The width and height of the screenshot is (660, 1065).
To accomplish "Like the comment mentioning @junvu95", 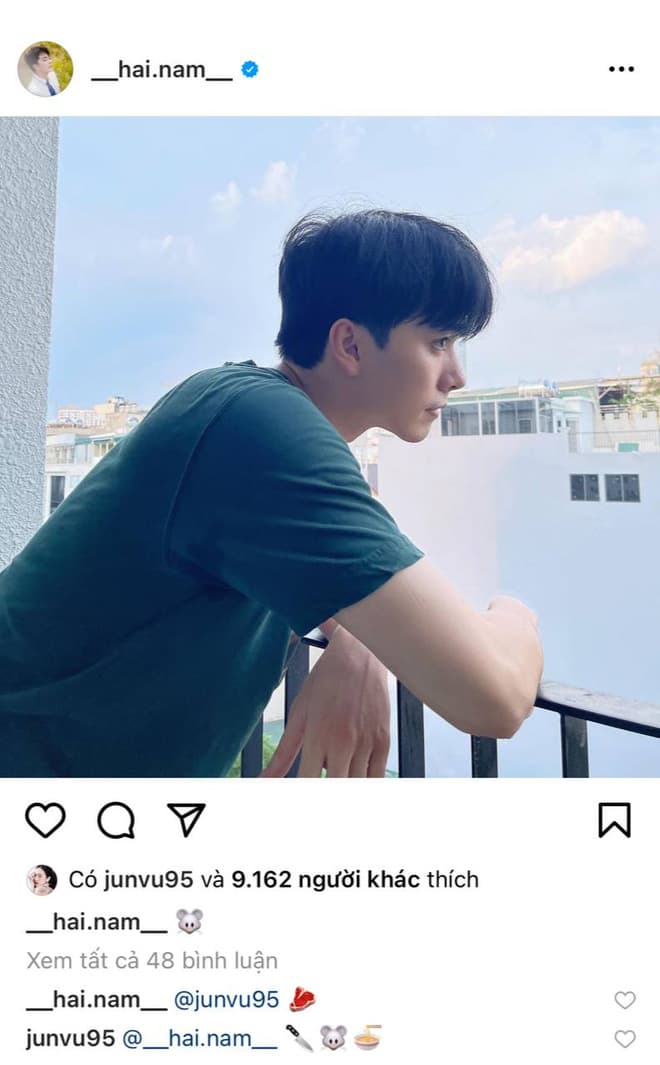I will (x=624, y=1000).
